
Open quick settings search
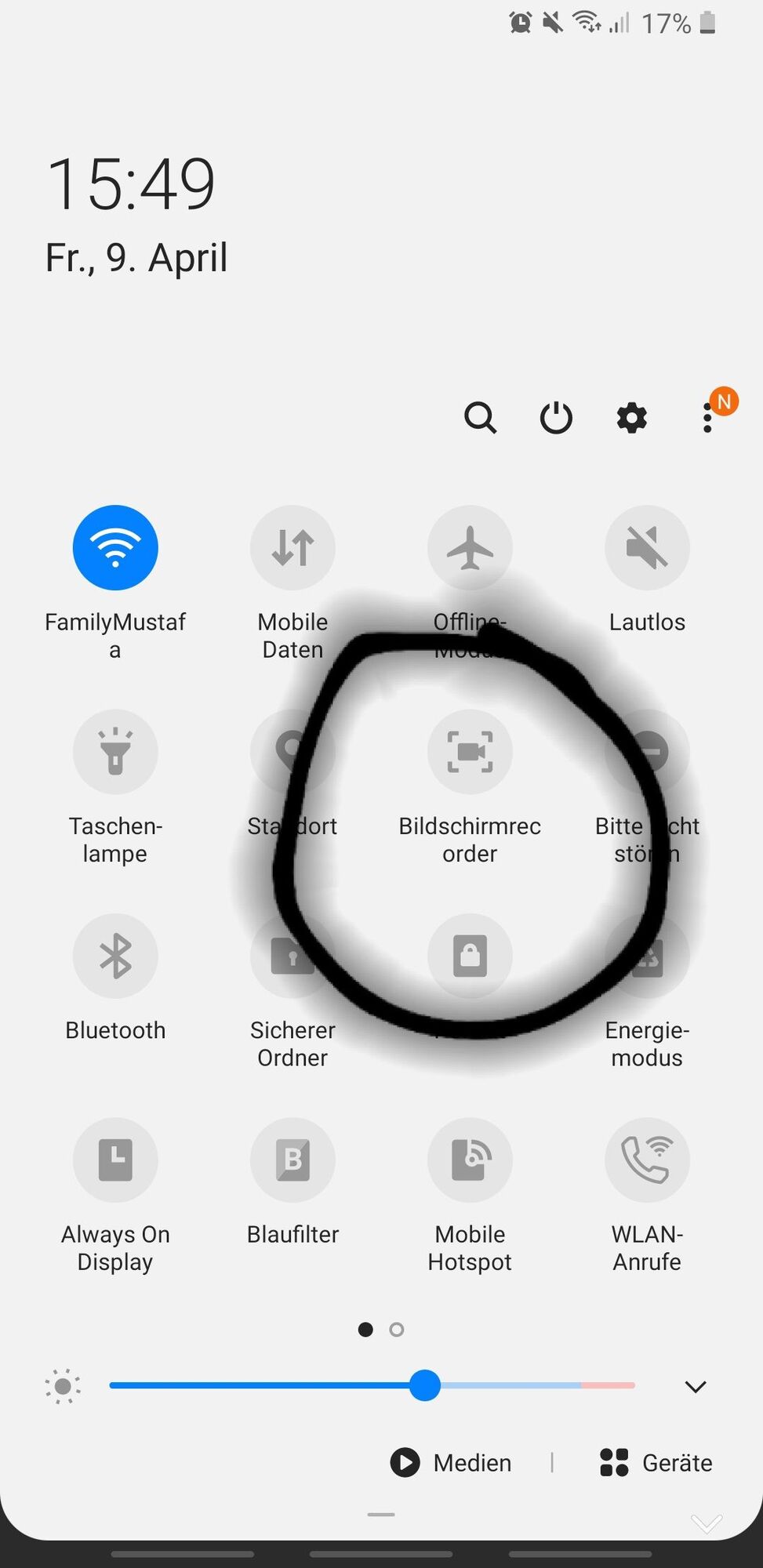pyautogui.click(x=480, y=418)
